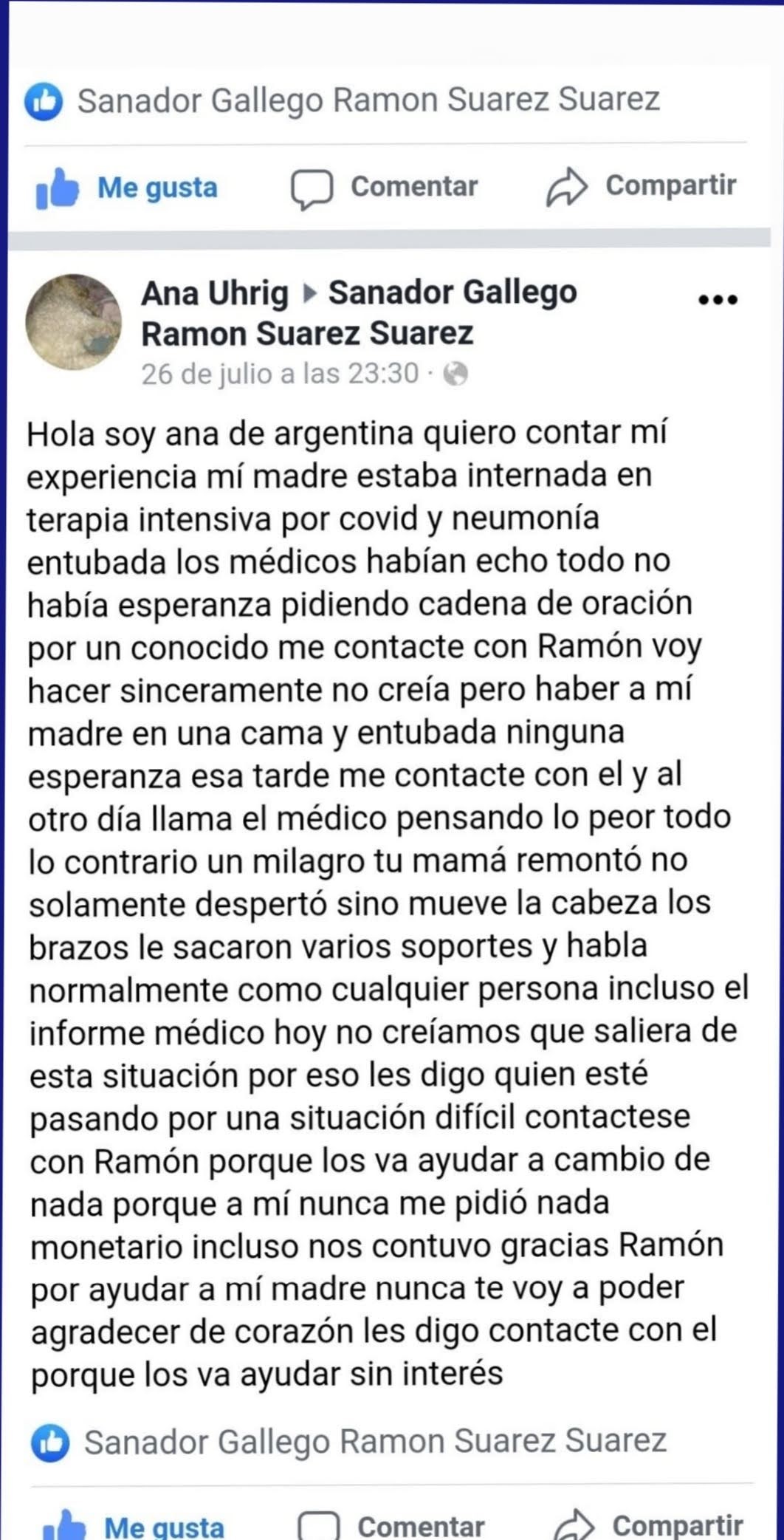Comment on the top post
Viewport: 784px width, 1540px height.
click(x=385, y=188)
